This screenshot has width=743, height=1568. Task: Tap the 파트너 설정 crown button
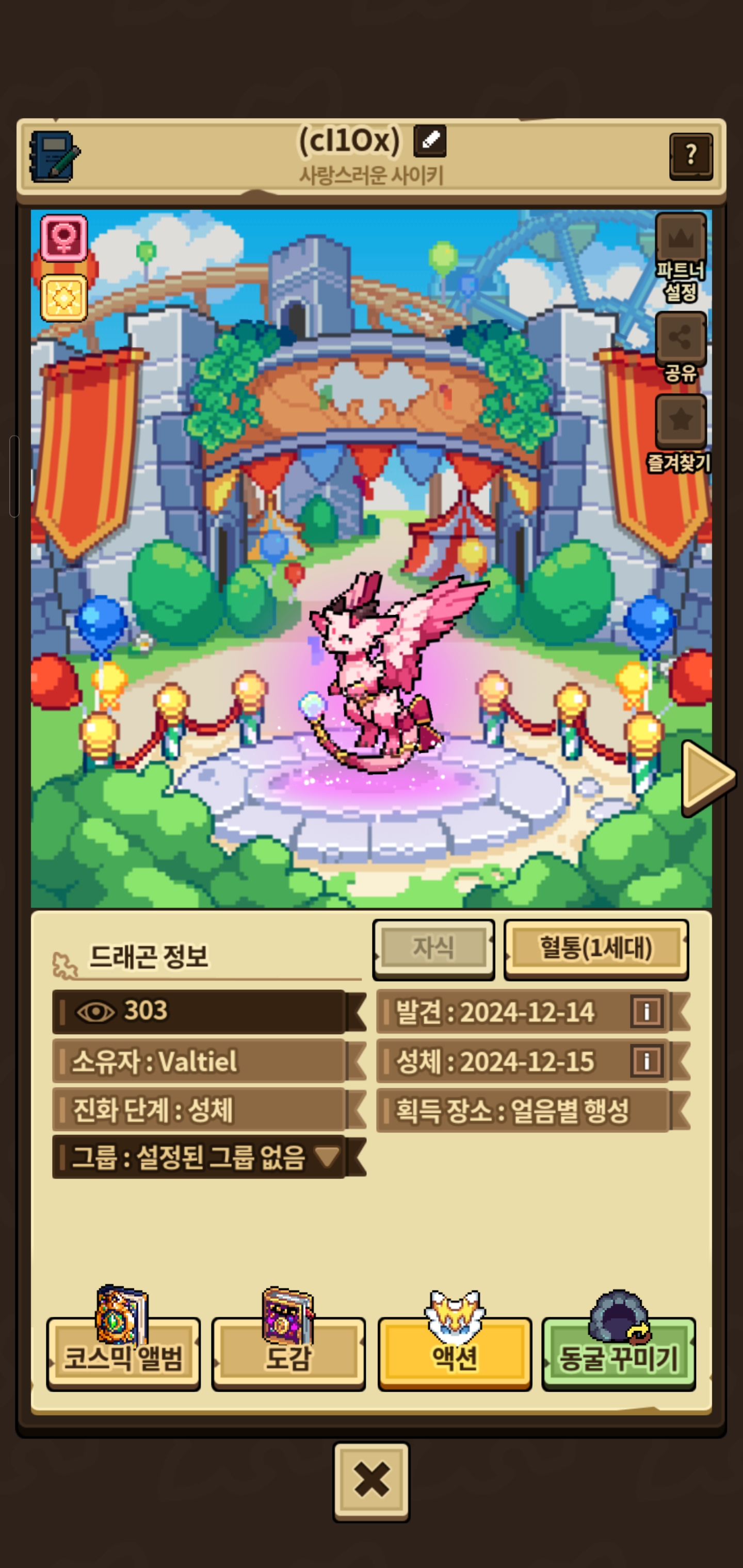coord(680,239)
